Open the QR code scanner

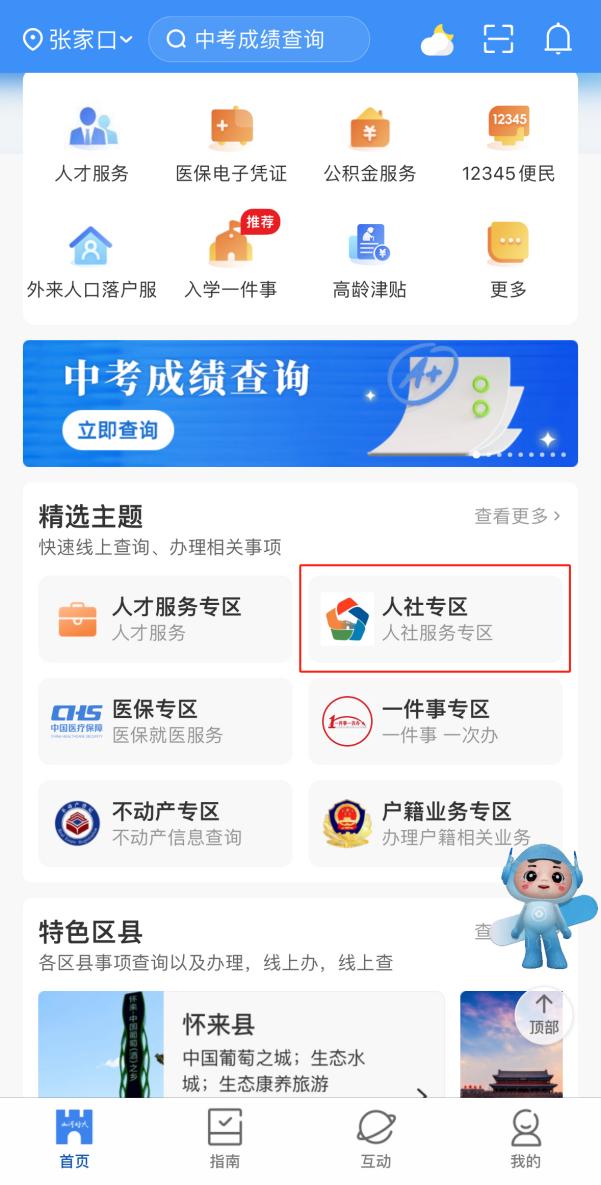coord(498,40)
